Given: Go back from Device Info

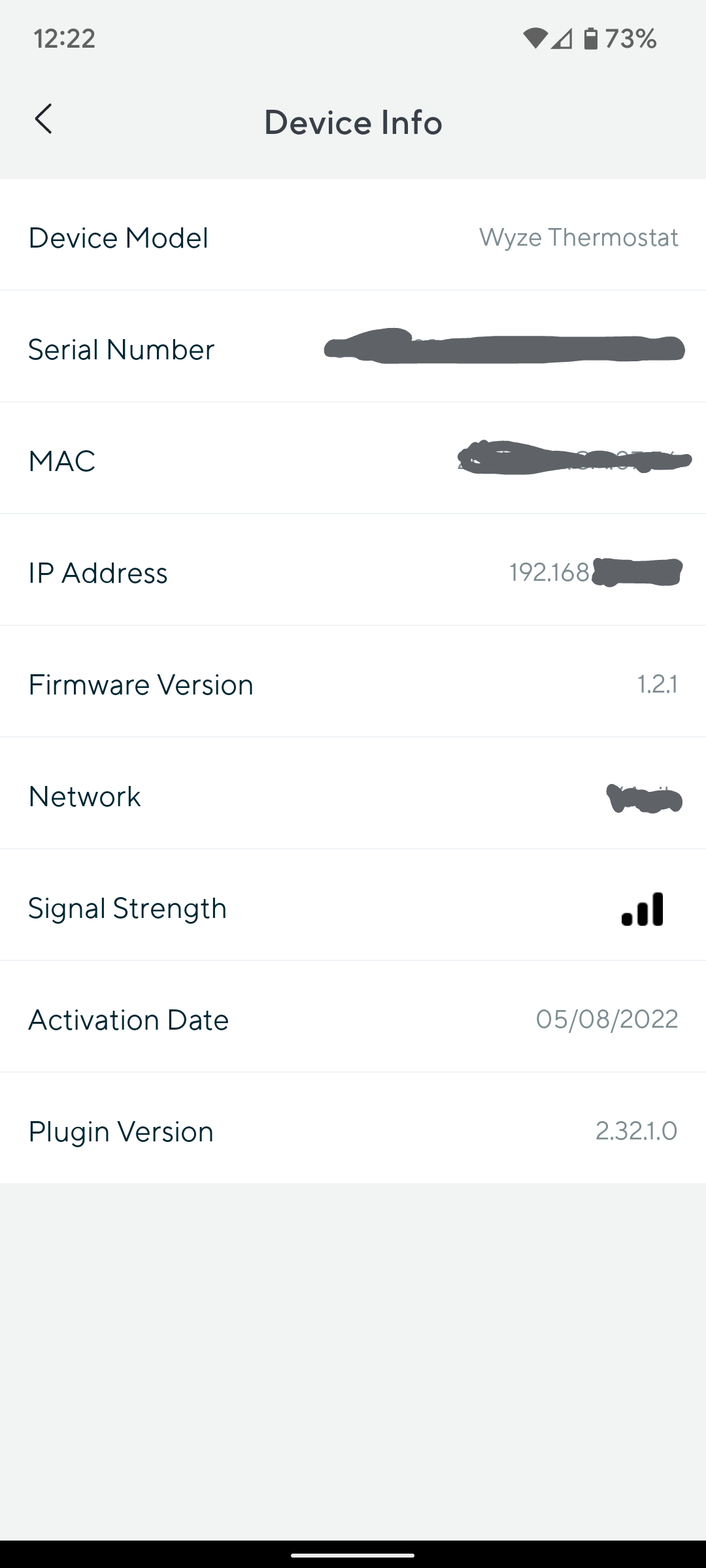Looking at the screenshot, I should tap(43, 120).
